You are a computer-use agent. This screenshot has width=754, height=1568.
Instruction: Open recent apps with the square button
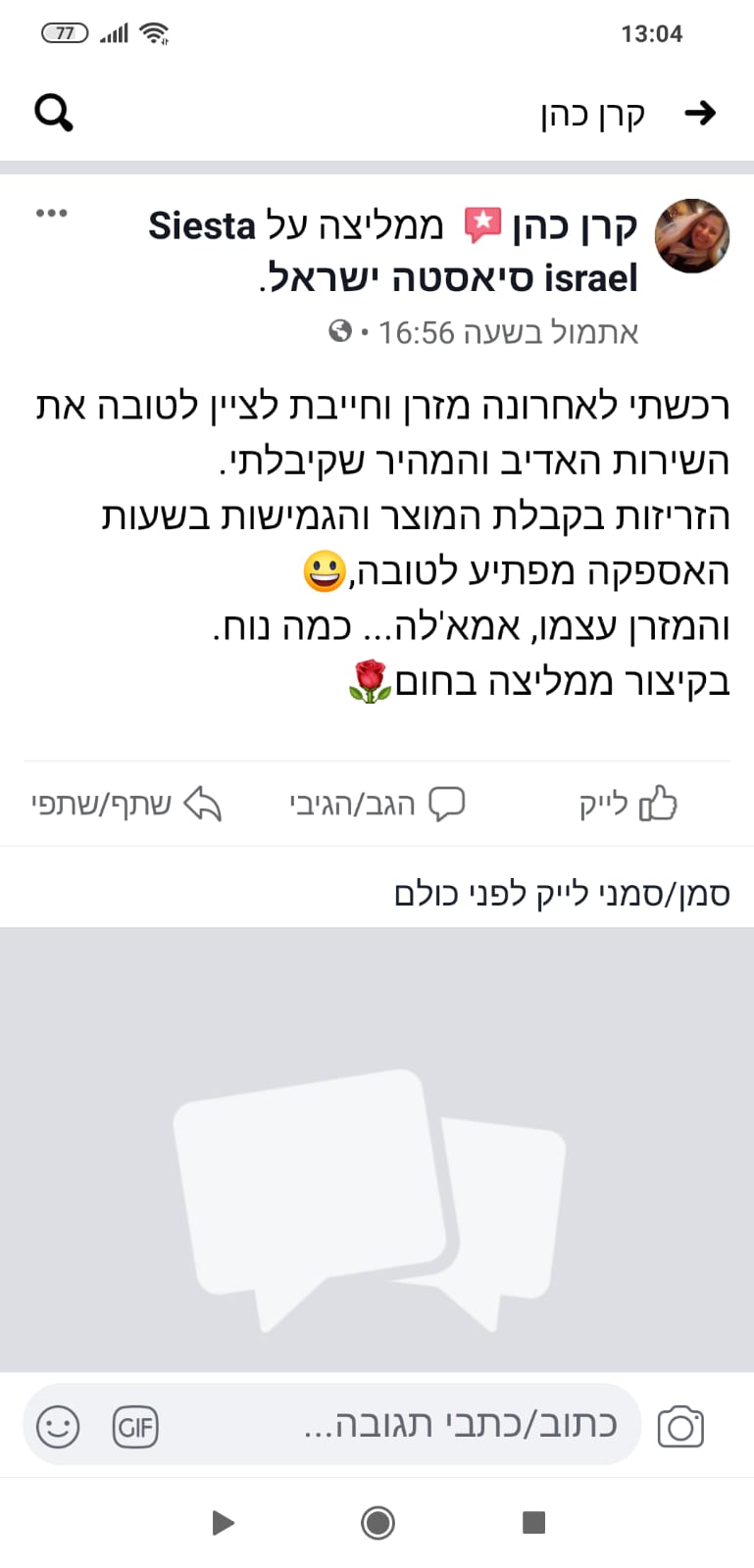[533, 1522]
